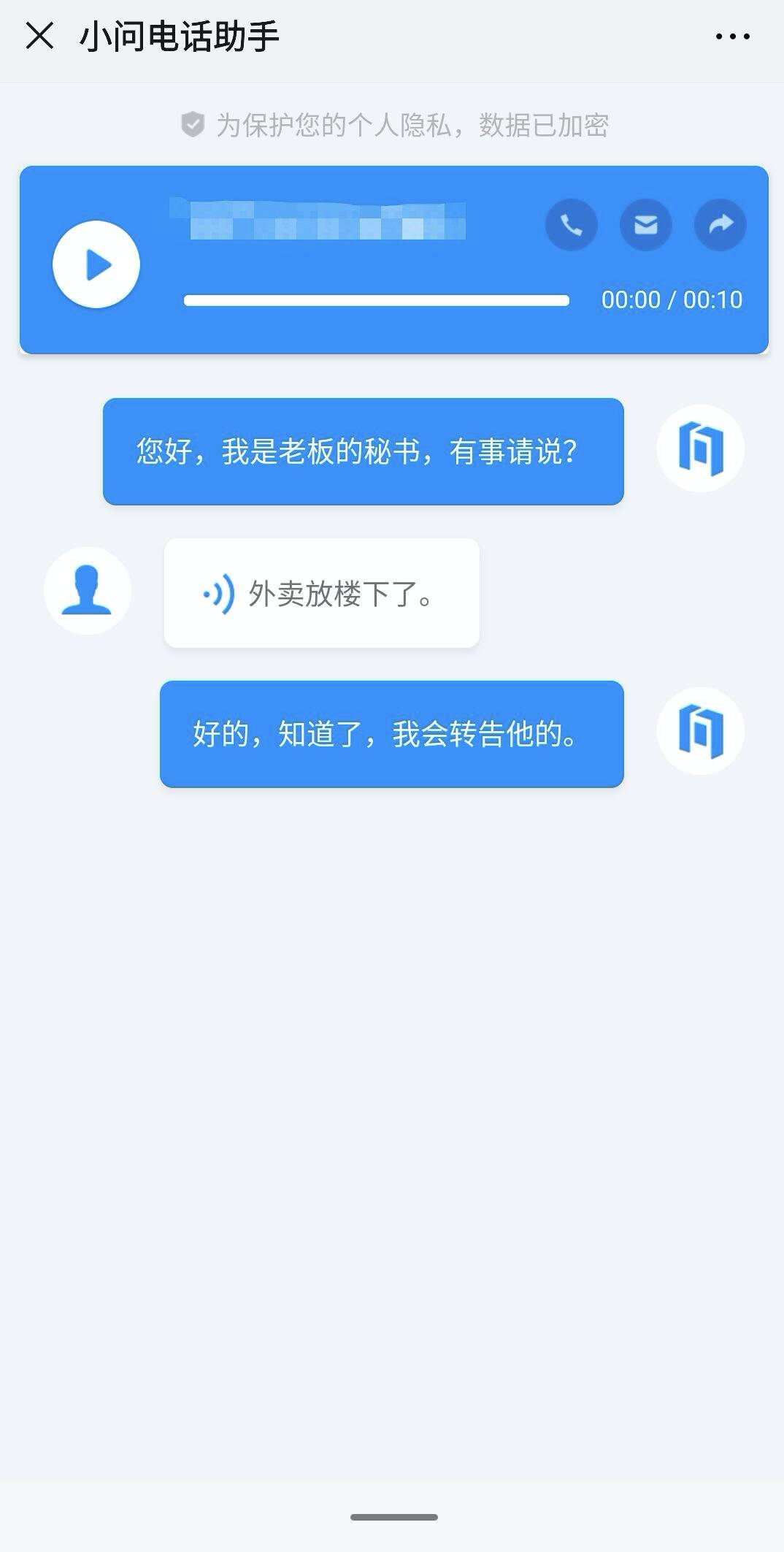Image resolution: width=784 pixels, height=1552 pixels.
Task: Play the call recording
Action: (96, 264)
